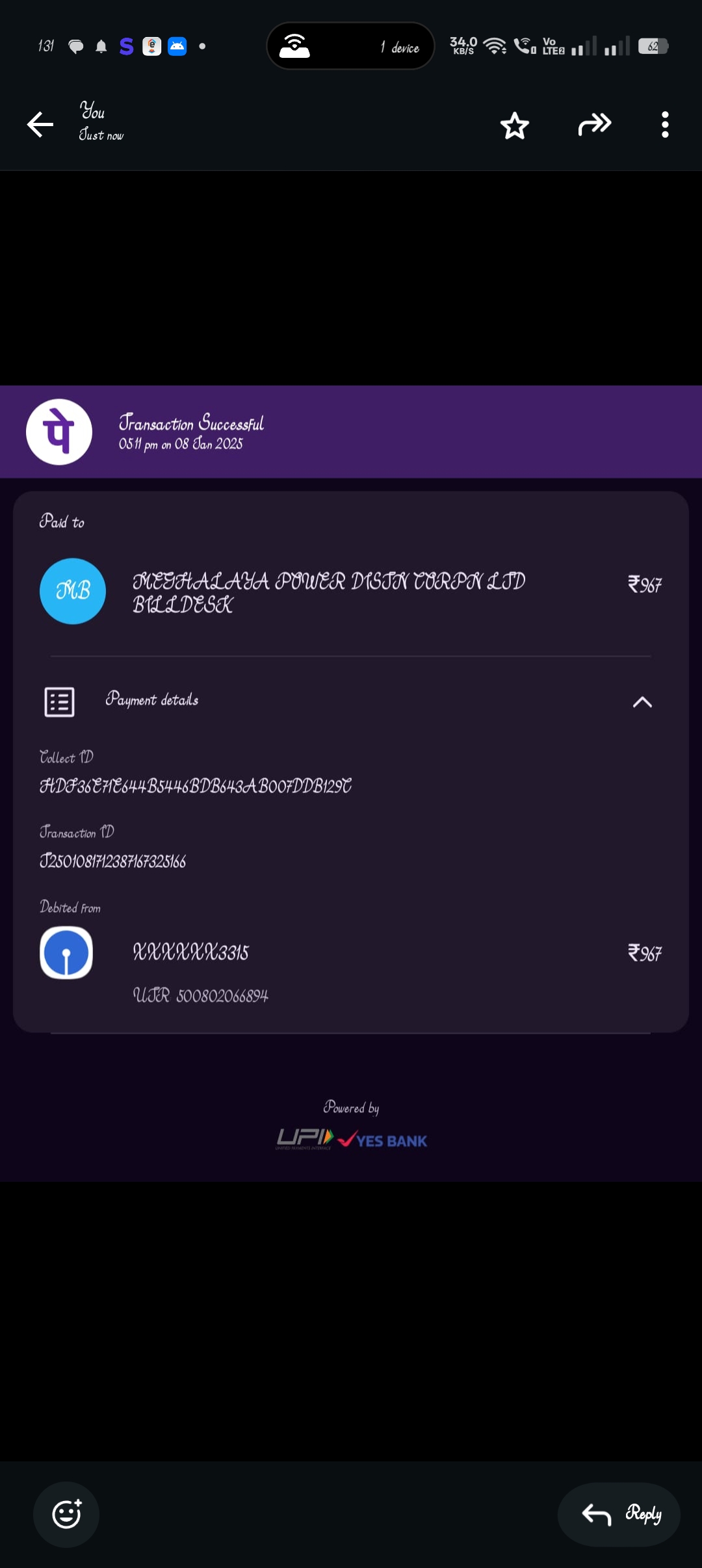This screenshot has width=702, height=1568.
Task: Forward this image
Action: pos(595,124)
